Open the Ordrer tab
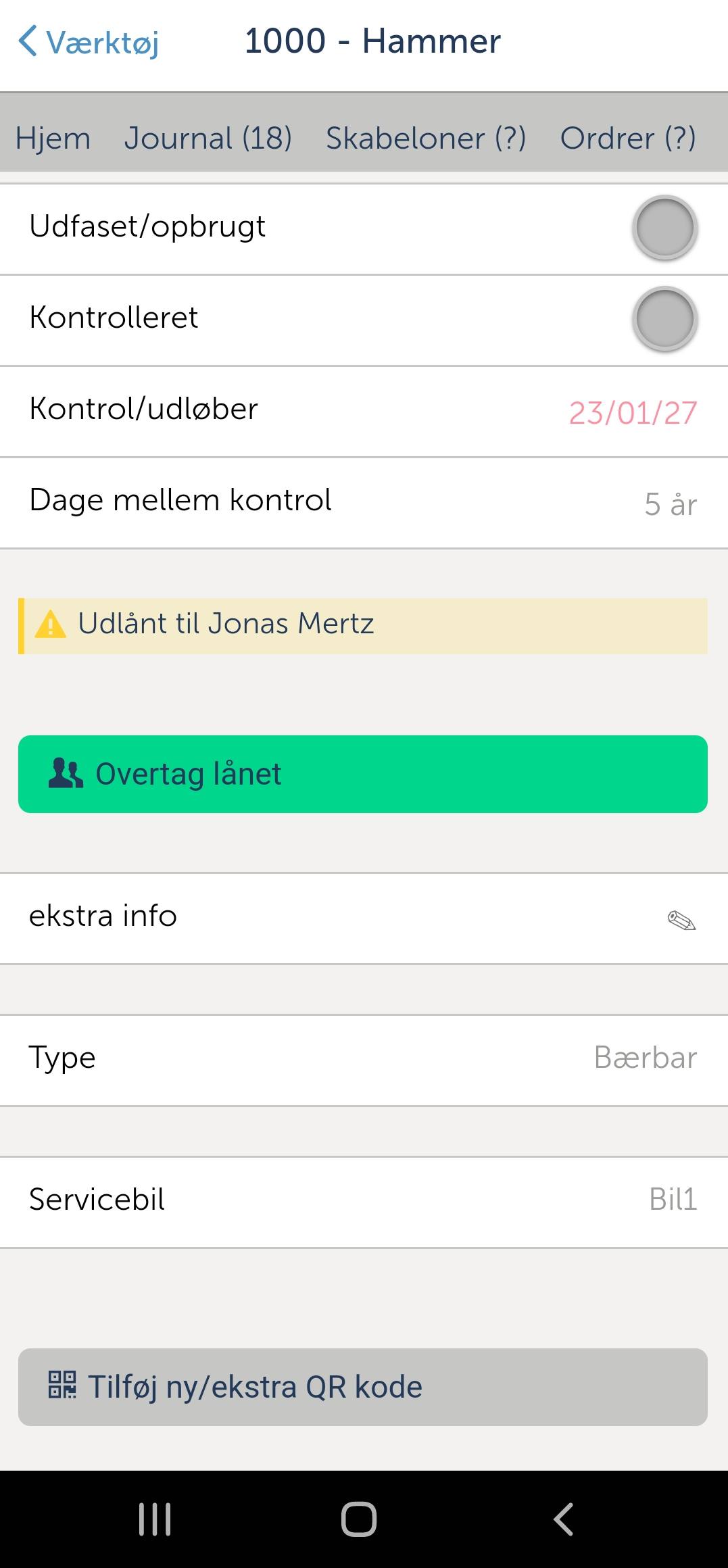Viewport: 728px width, 1568px height. 627,139
